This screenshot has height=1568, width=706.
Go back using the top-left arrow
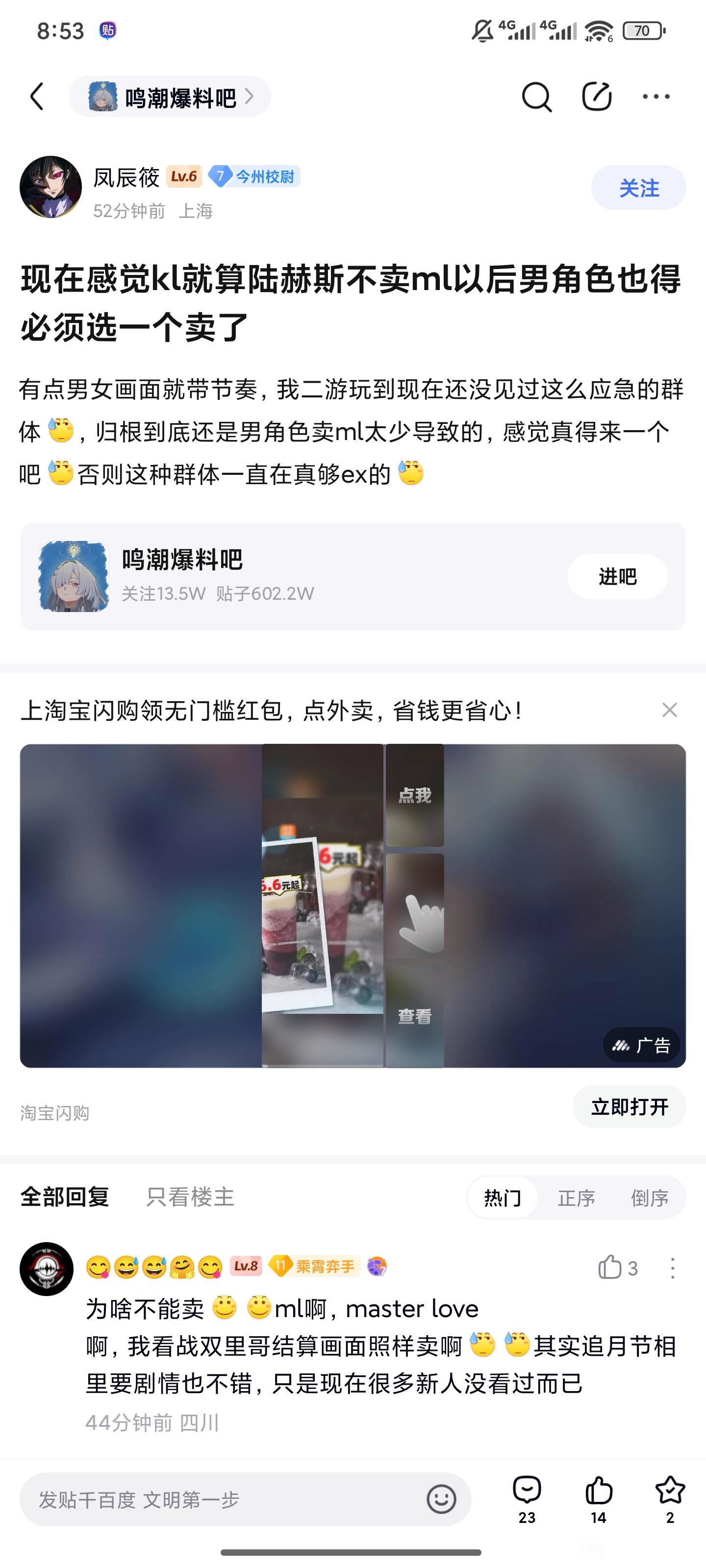(37, 96)
